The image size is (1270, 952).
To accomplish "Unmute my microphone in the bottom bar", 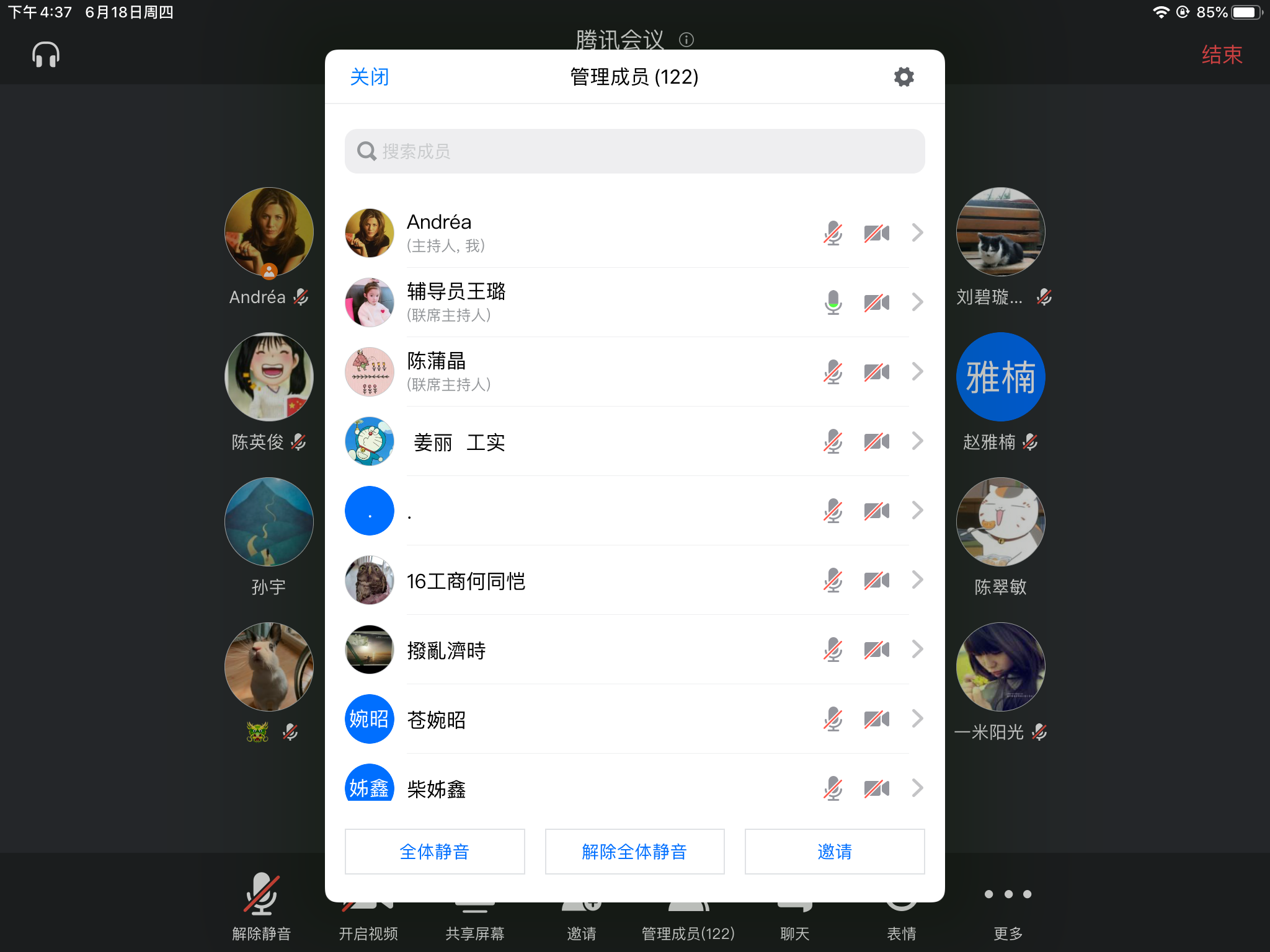I will (261, 905).
